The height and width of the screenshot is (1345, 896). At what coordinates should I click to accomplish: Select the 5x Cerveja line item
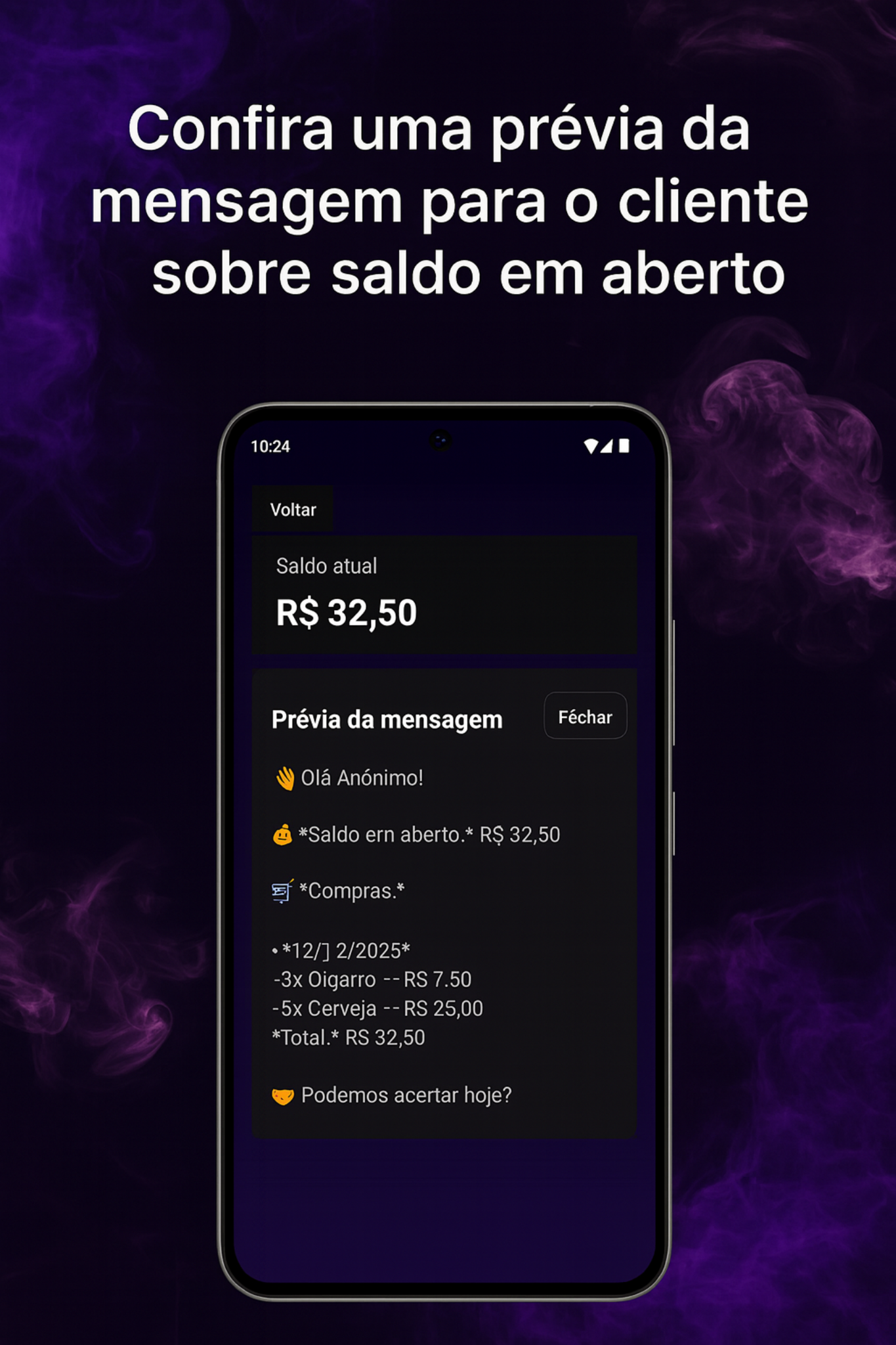click(376, 1007)
